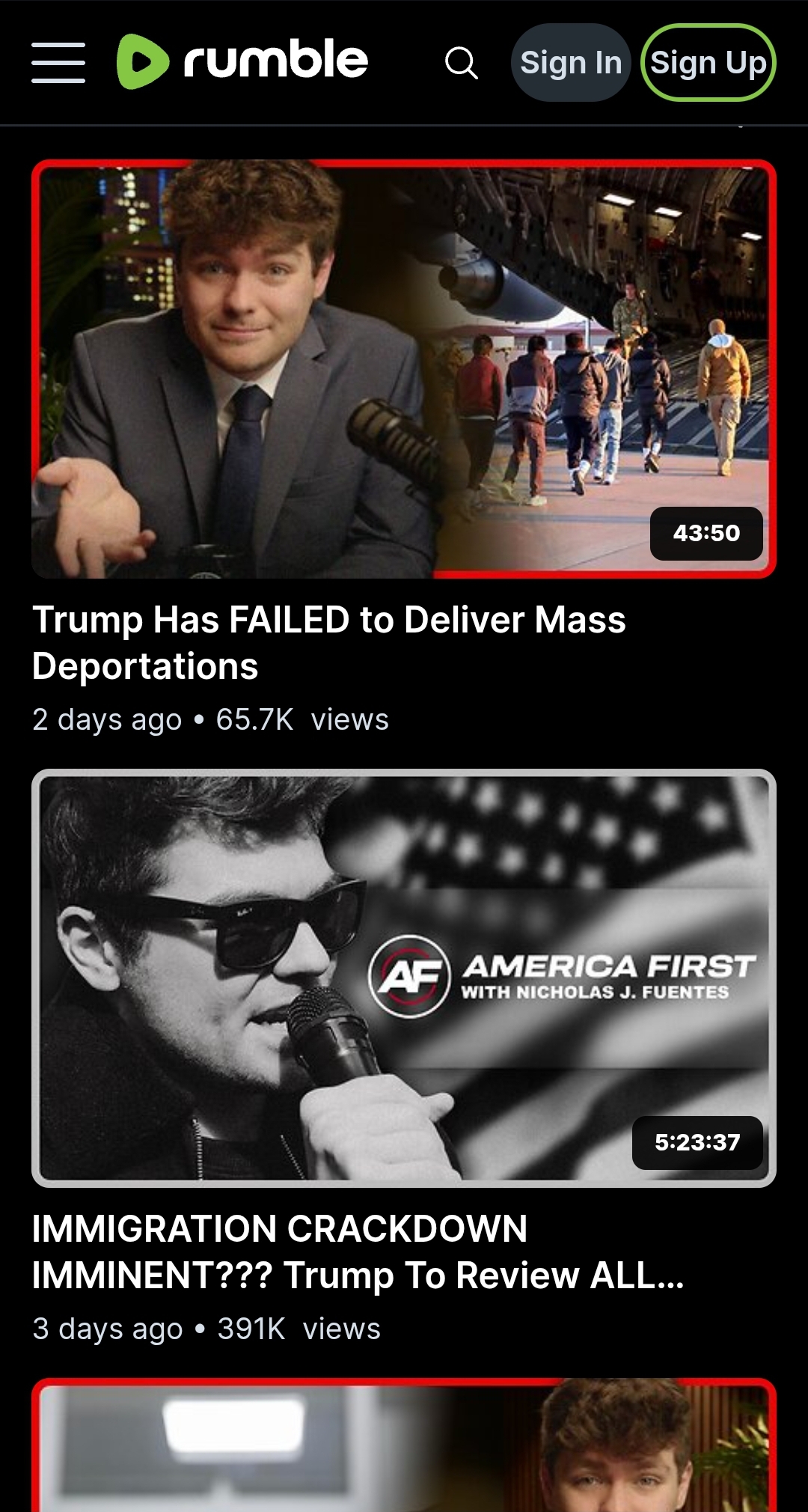Open the search icon

[461, 63]
